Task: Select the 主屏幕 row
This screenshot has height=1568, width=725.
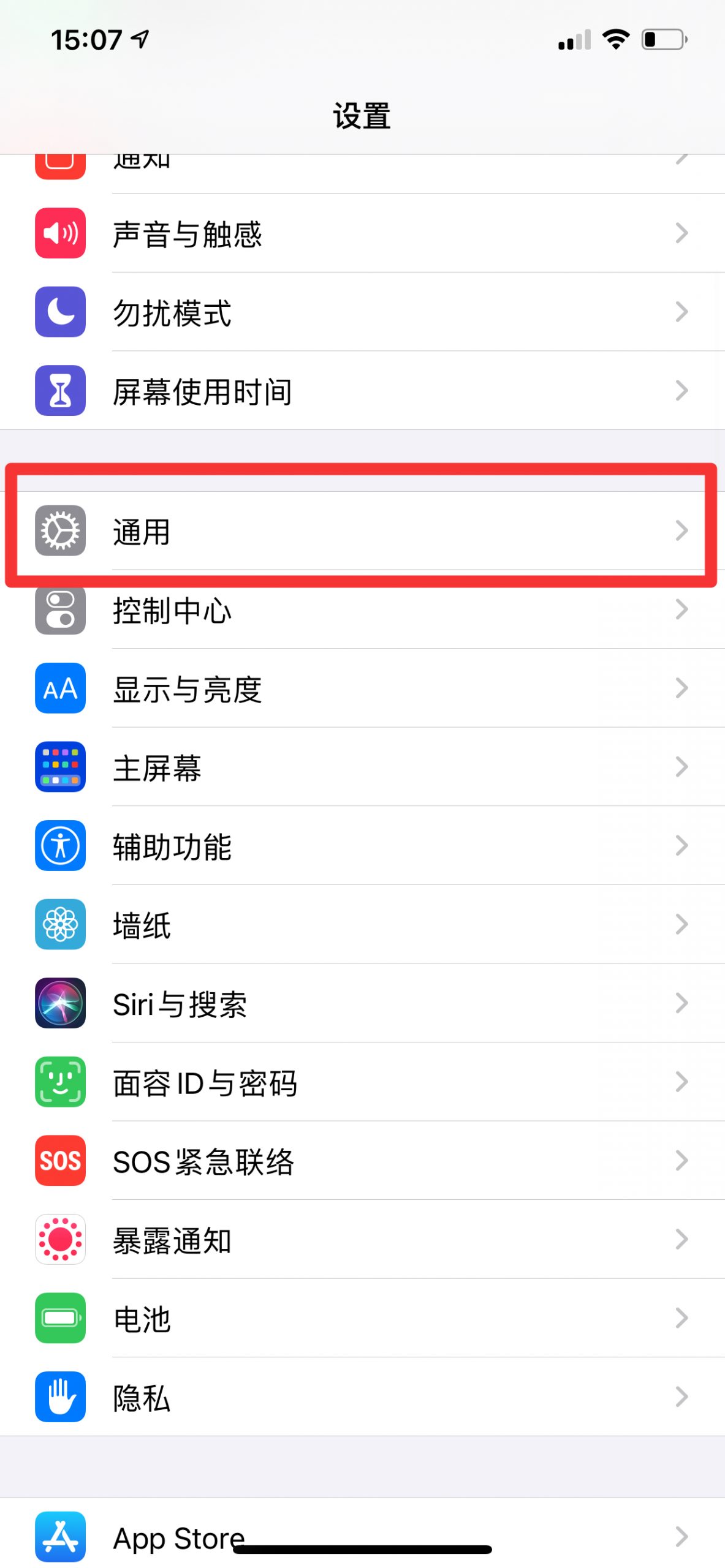Action: point(362,767)
